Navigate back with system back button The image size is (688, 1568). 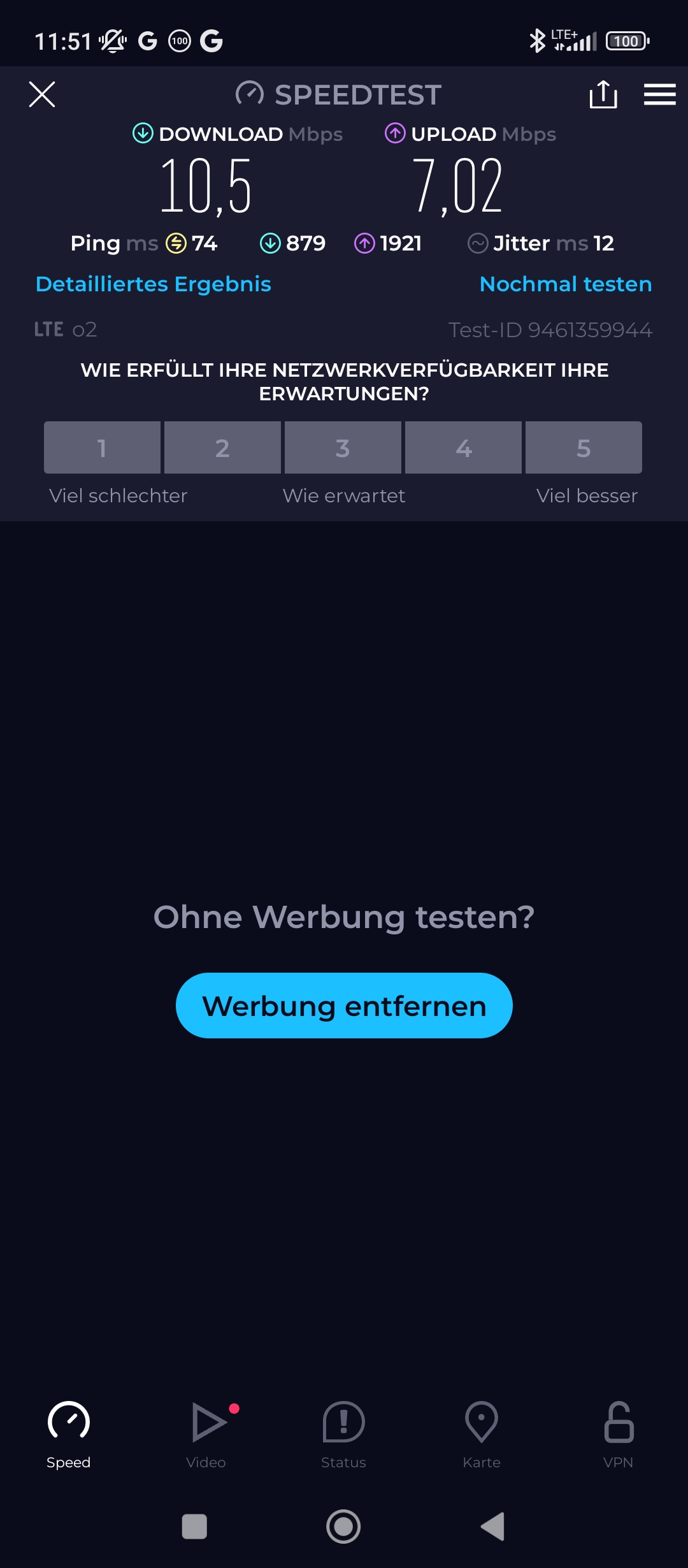(492, 1527)
